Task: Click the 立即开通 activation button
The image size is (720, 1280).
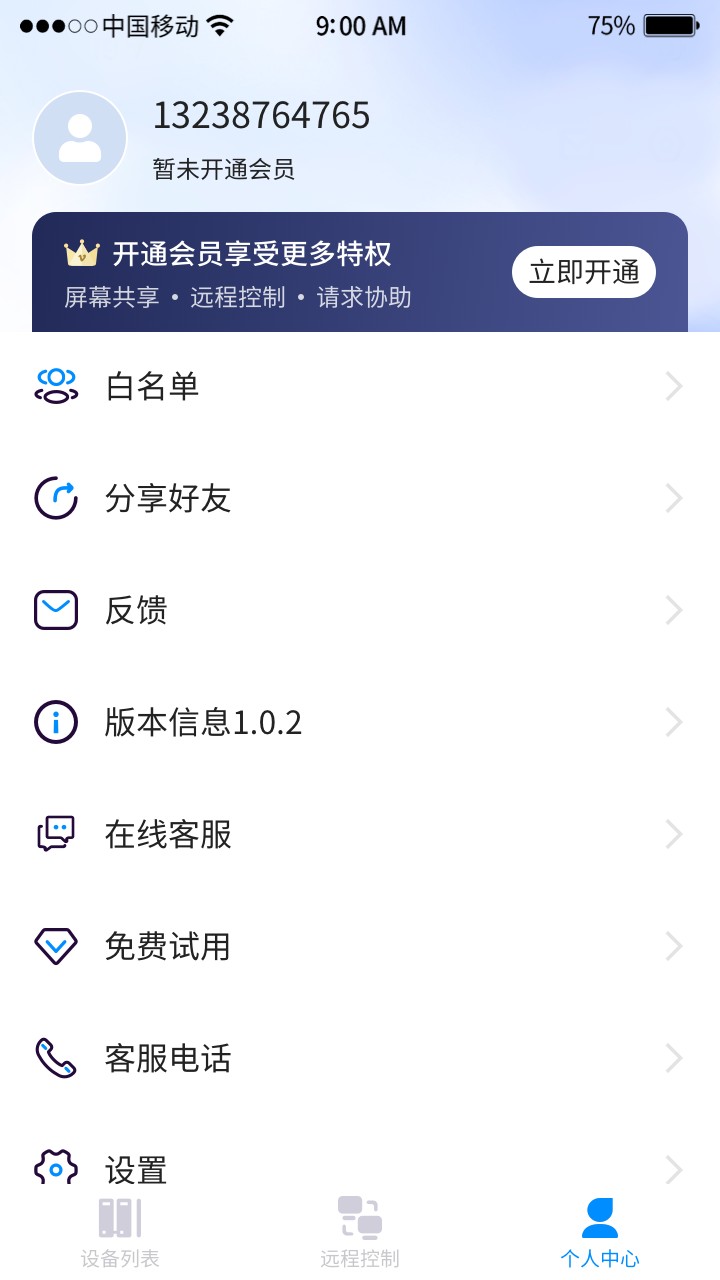Action: [584, 271]
